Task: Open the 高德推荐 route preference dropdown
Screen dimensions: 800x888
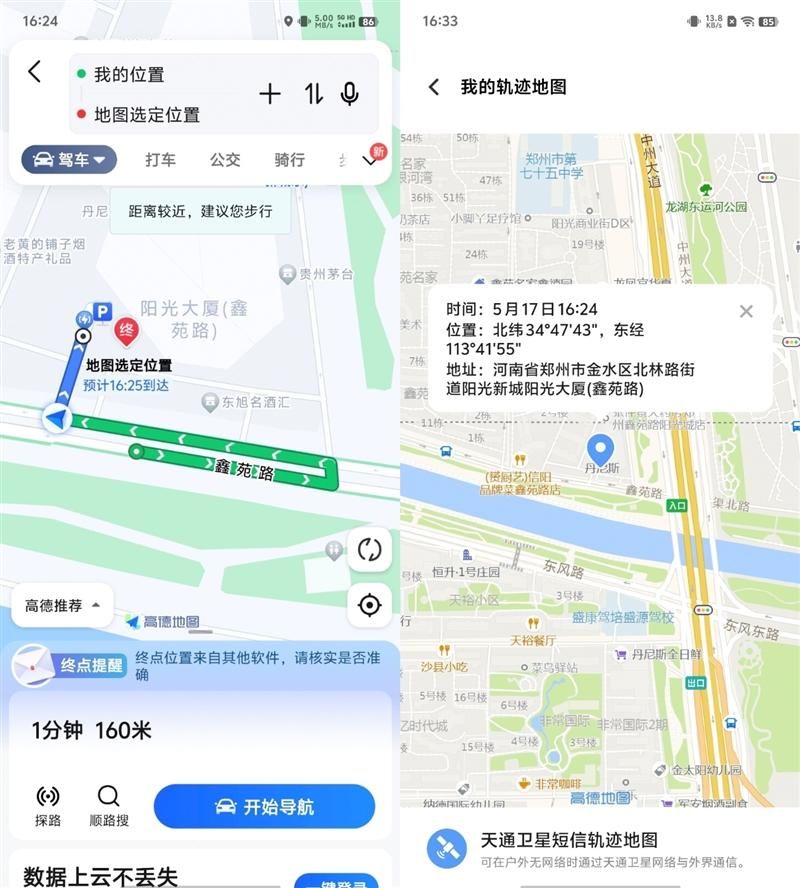Action: (x=62, y=605)
